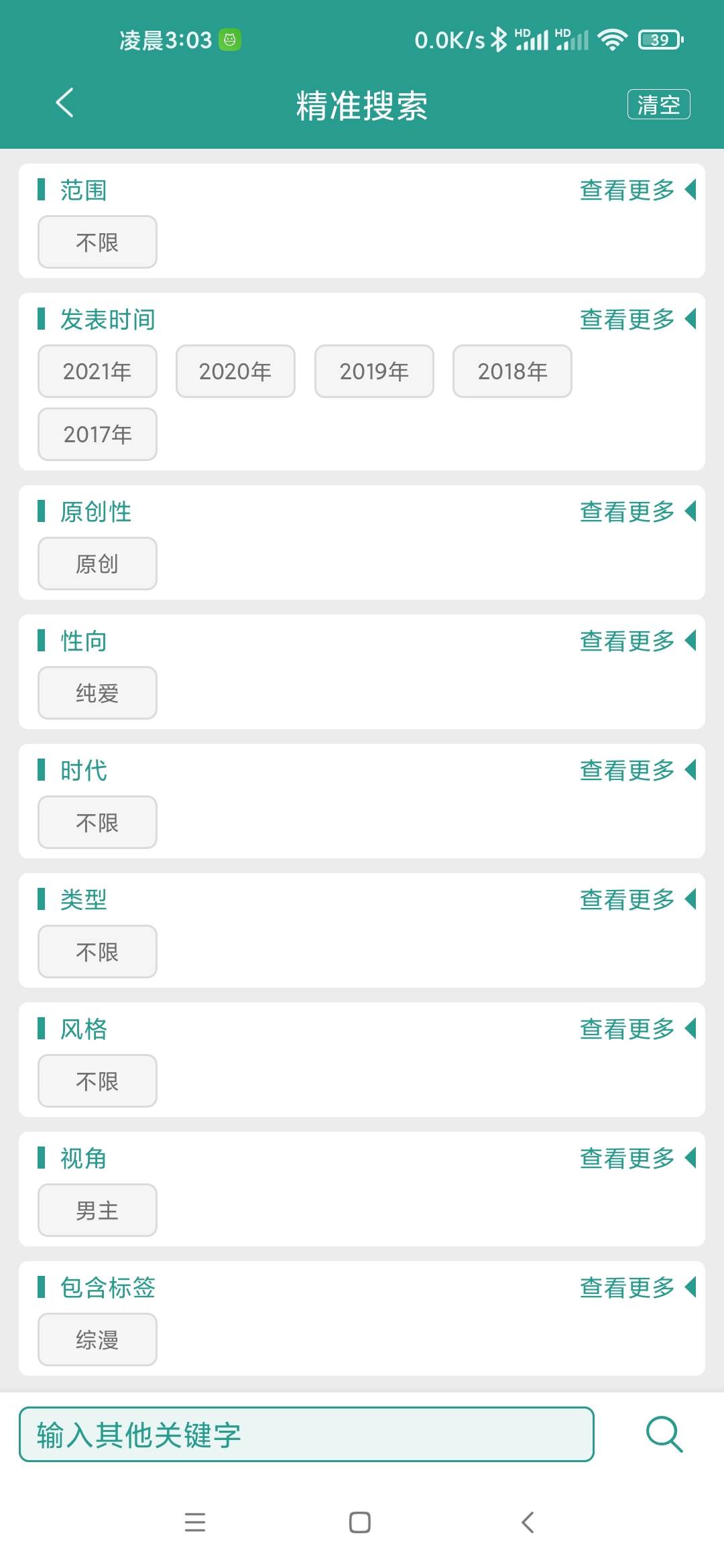
Task: Open the system home button
Action: pos(360,1522)
